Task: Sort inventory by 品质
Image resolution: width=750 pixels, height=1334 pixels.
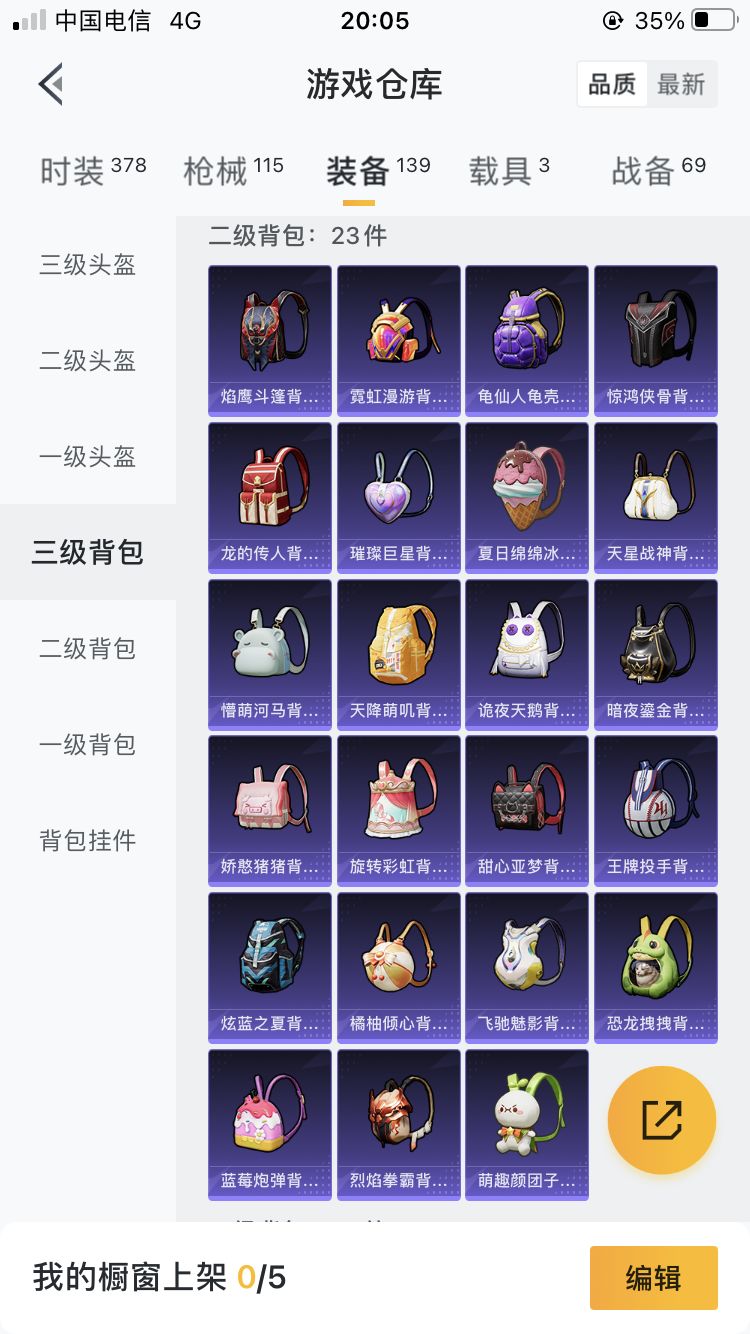Action: [612, 85]
